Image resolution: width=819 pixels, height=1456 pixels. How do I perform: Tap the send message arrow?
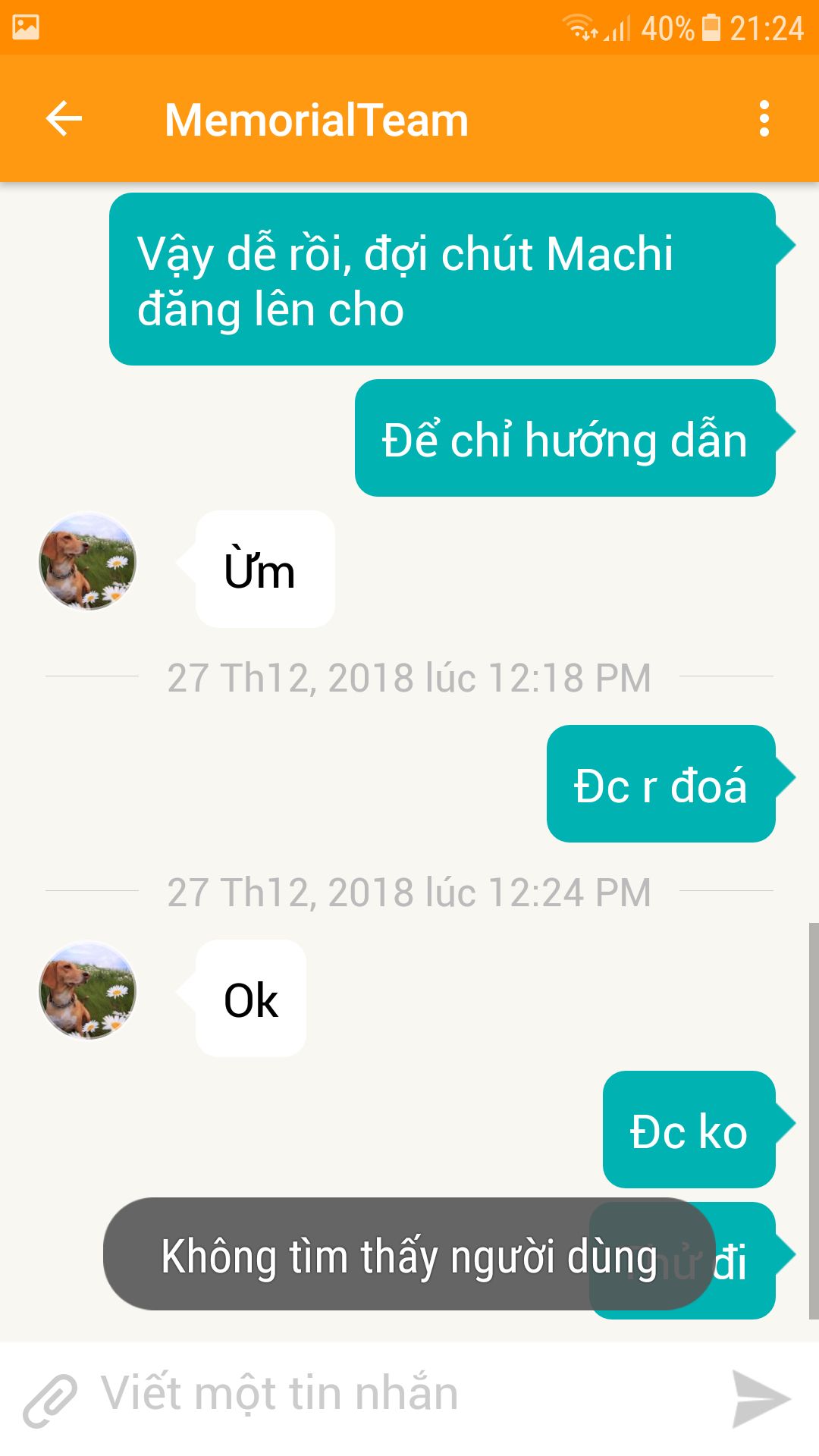[x=761, y=1399]
